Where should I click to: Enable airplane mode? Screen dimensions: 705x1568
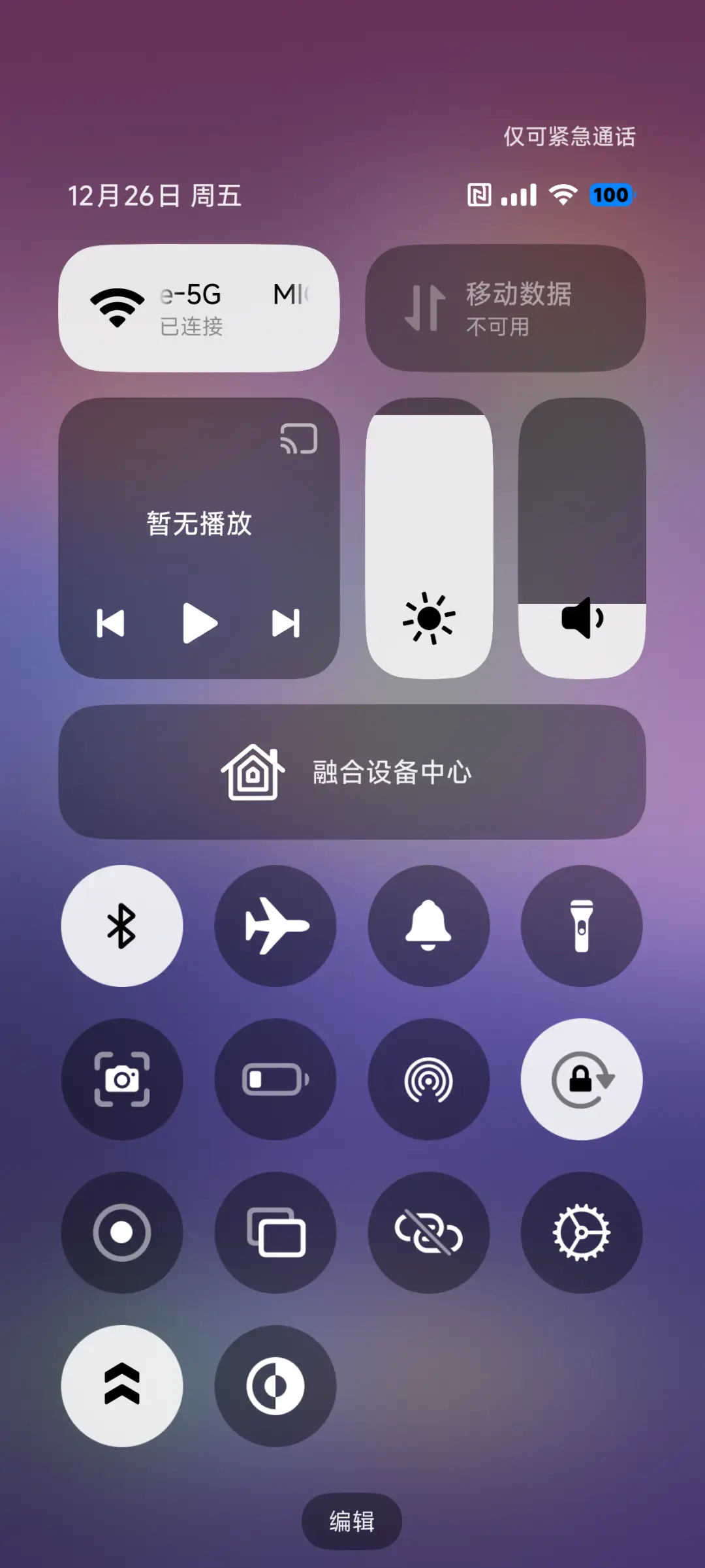coord(275,926)
